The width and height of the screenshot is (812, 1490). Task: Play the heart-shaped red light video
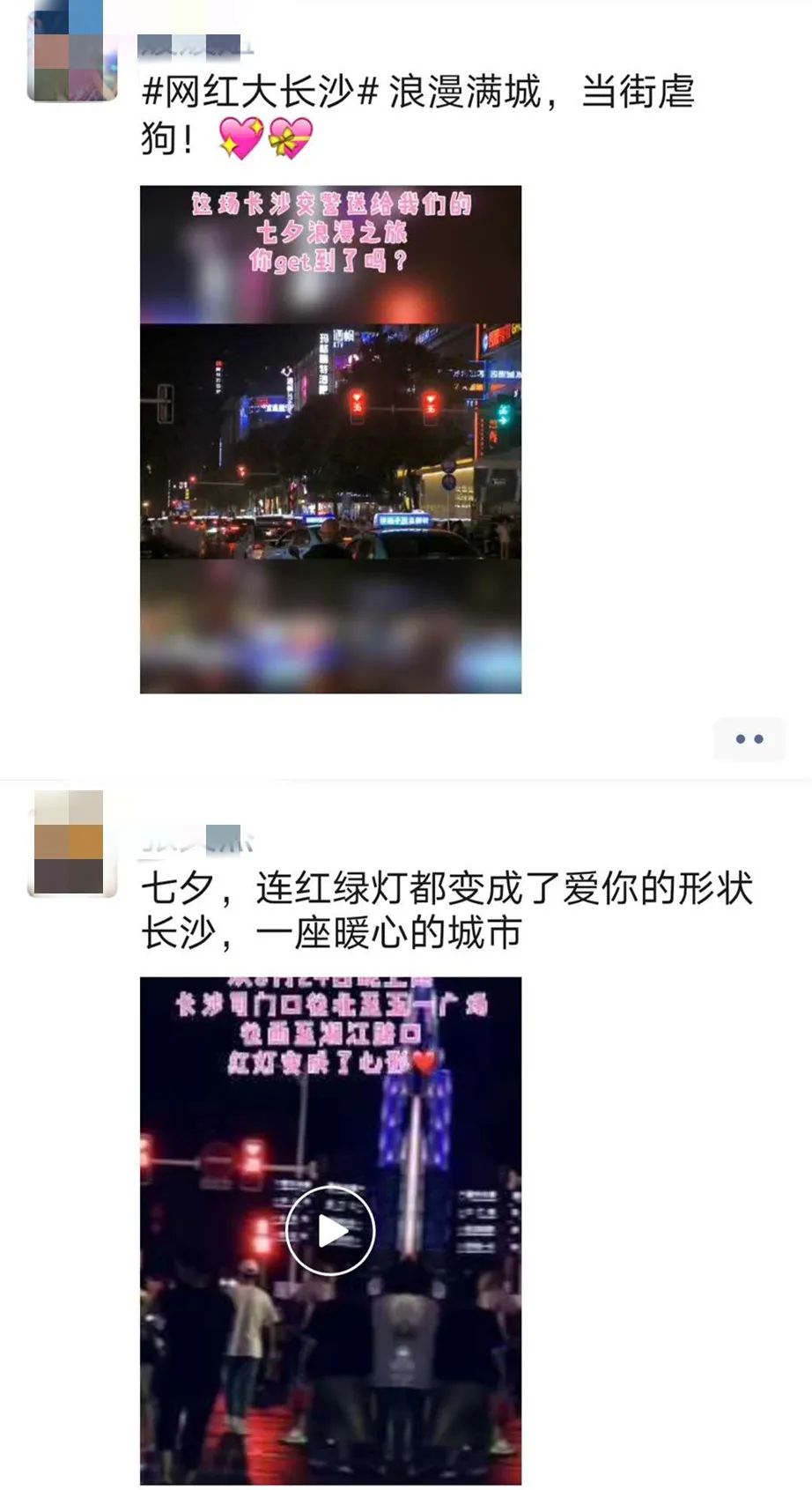point(330,1230)
